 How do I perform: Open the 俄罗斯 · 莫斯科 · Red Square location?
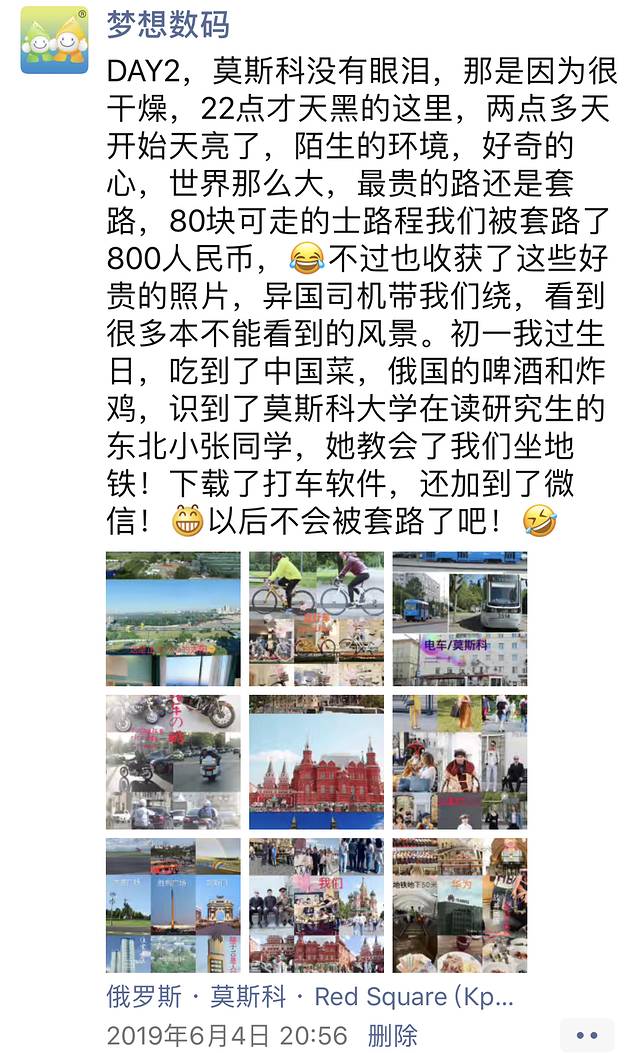point(310,997)
